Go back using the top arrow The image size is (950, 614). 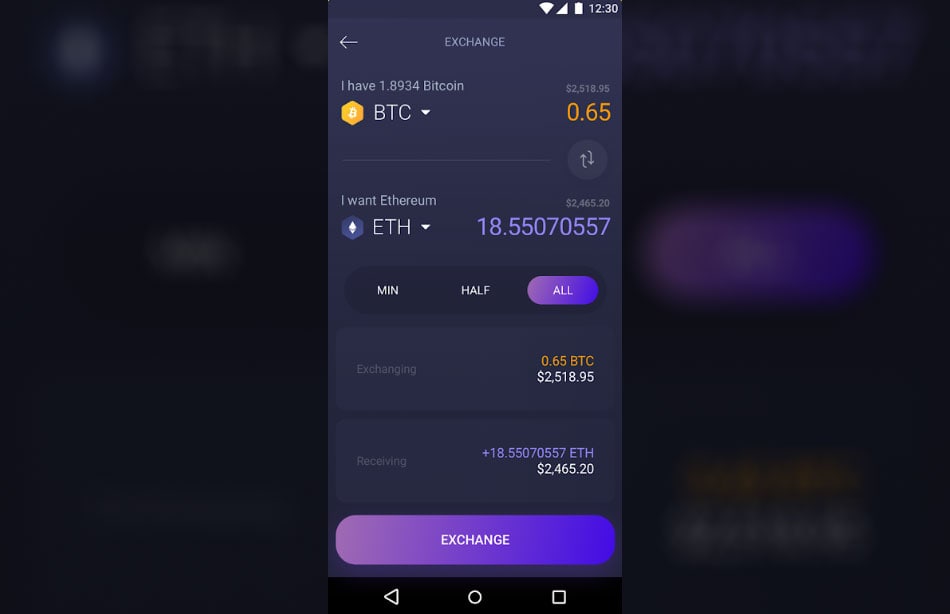tap(348, 42)
